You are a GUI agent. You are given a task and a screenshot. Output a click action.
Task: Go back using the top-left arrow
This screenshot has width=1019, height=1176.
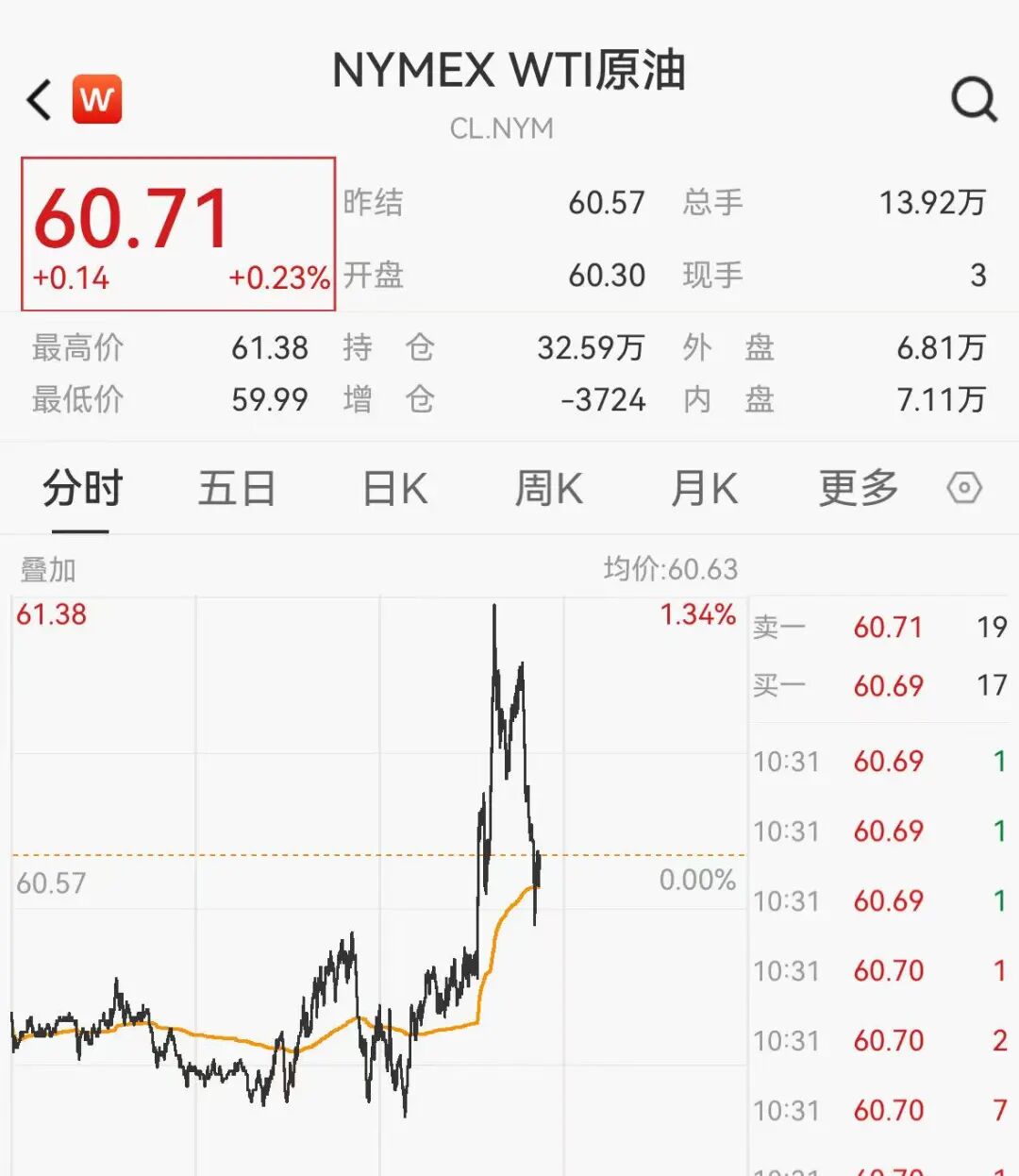(40, 100)
